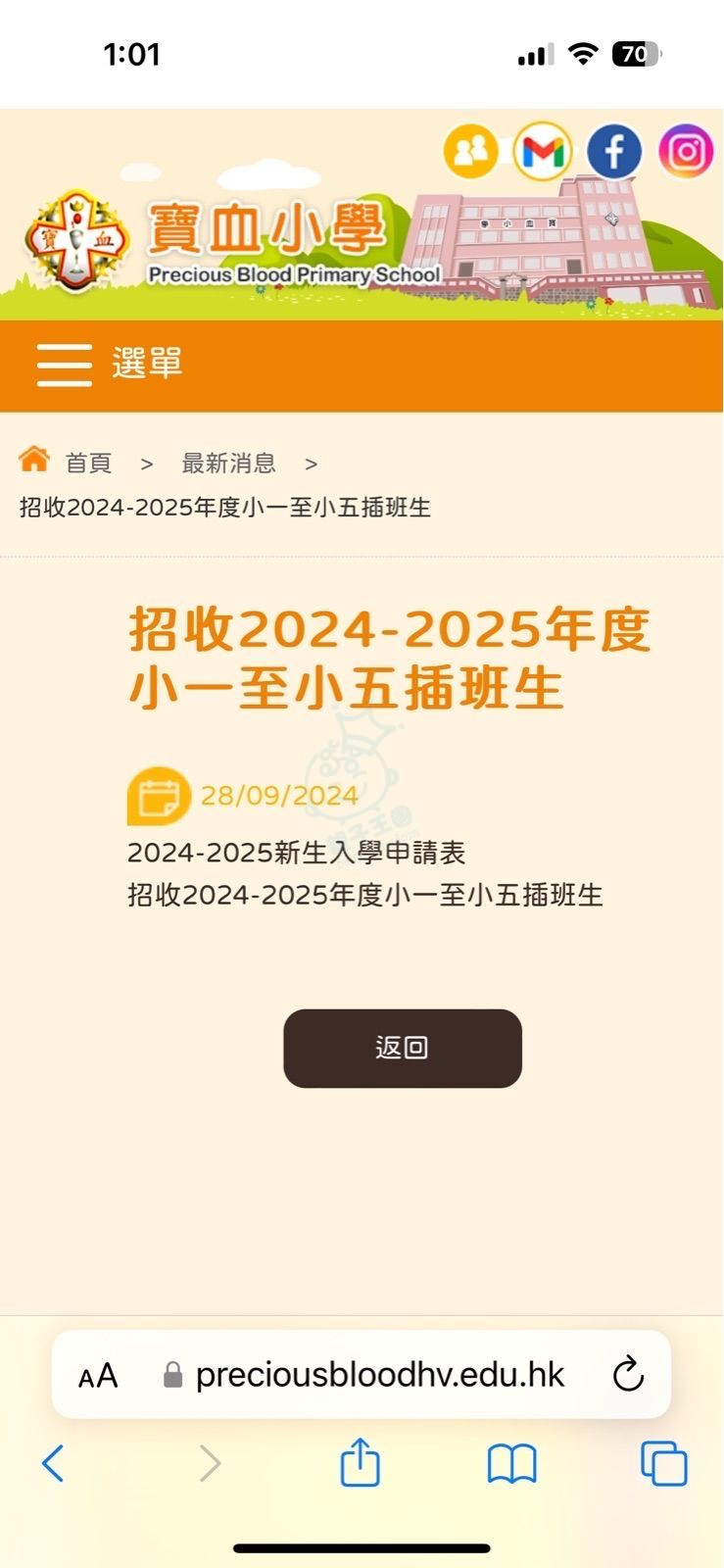Reload the current page
The height and width of the screenshot is (1568, 724).
pos(628,1375)
